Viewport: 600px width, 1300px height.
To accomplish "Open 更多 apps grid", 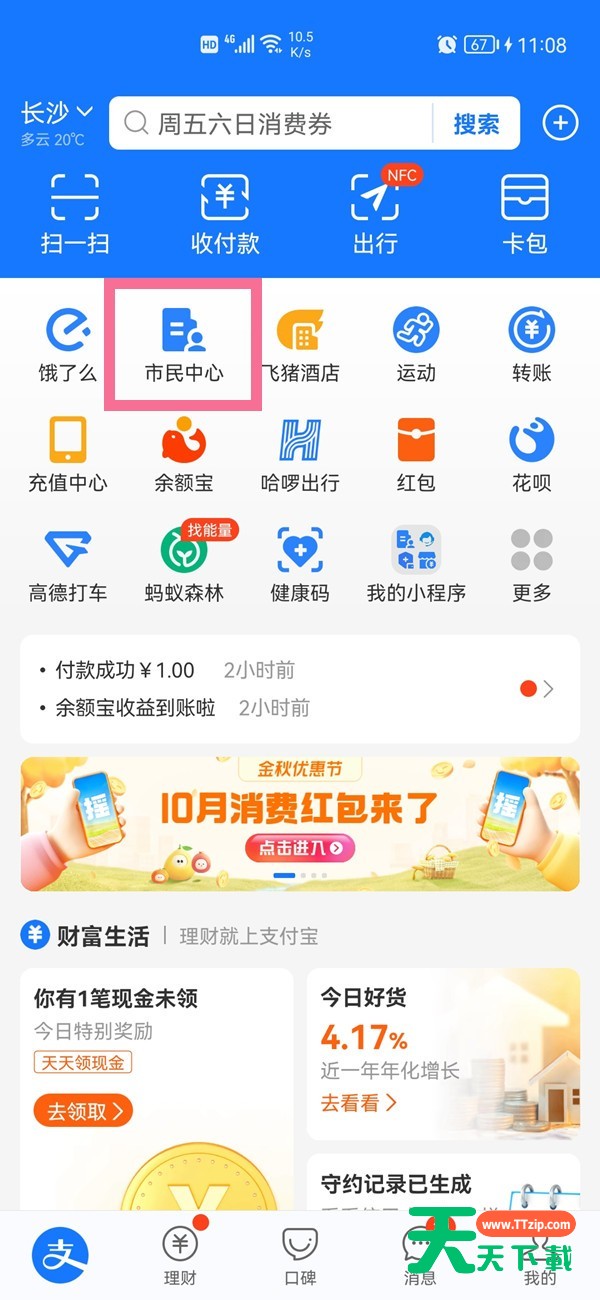I will pos(531,565).
